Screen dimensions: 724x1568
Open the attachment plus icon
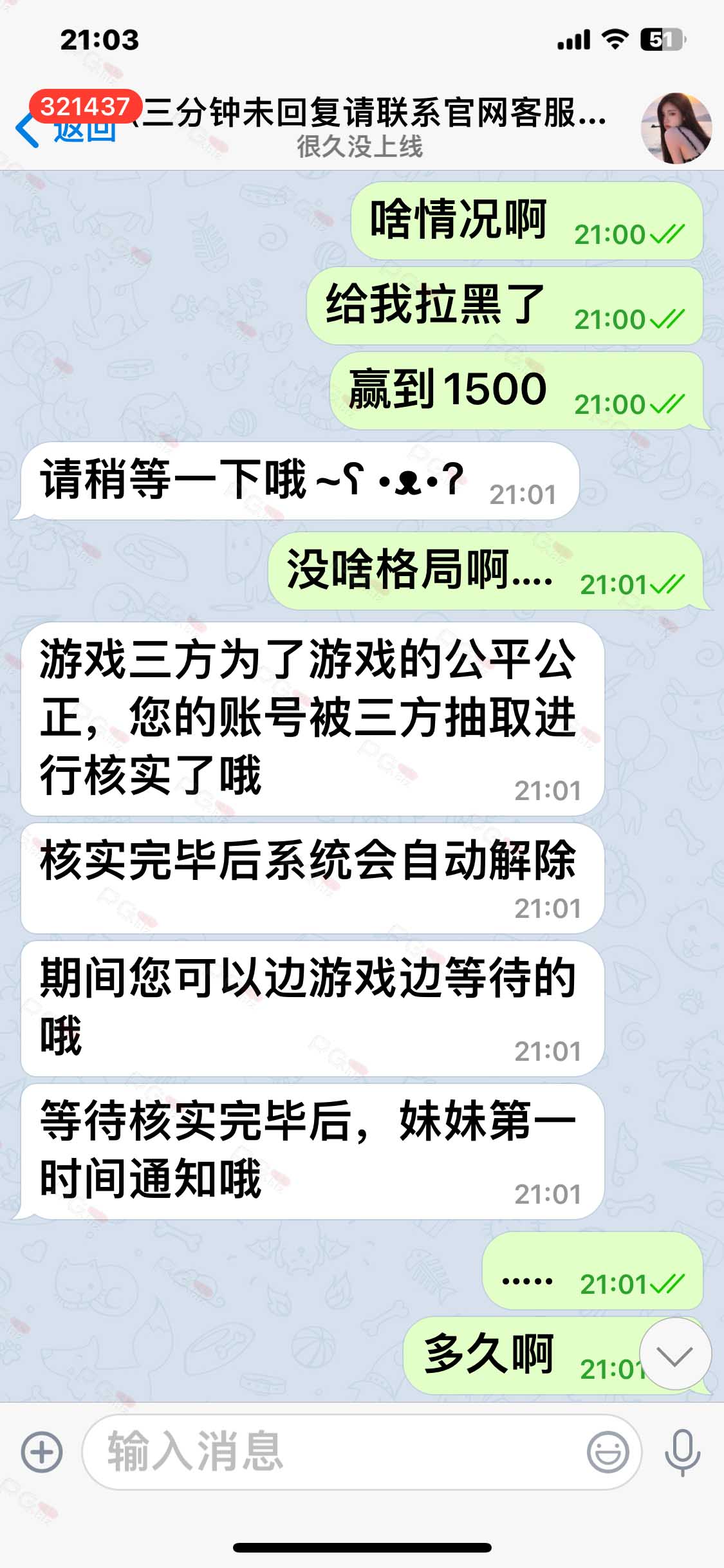tap(42, 1452)
